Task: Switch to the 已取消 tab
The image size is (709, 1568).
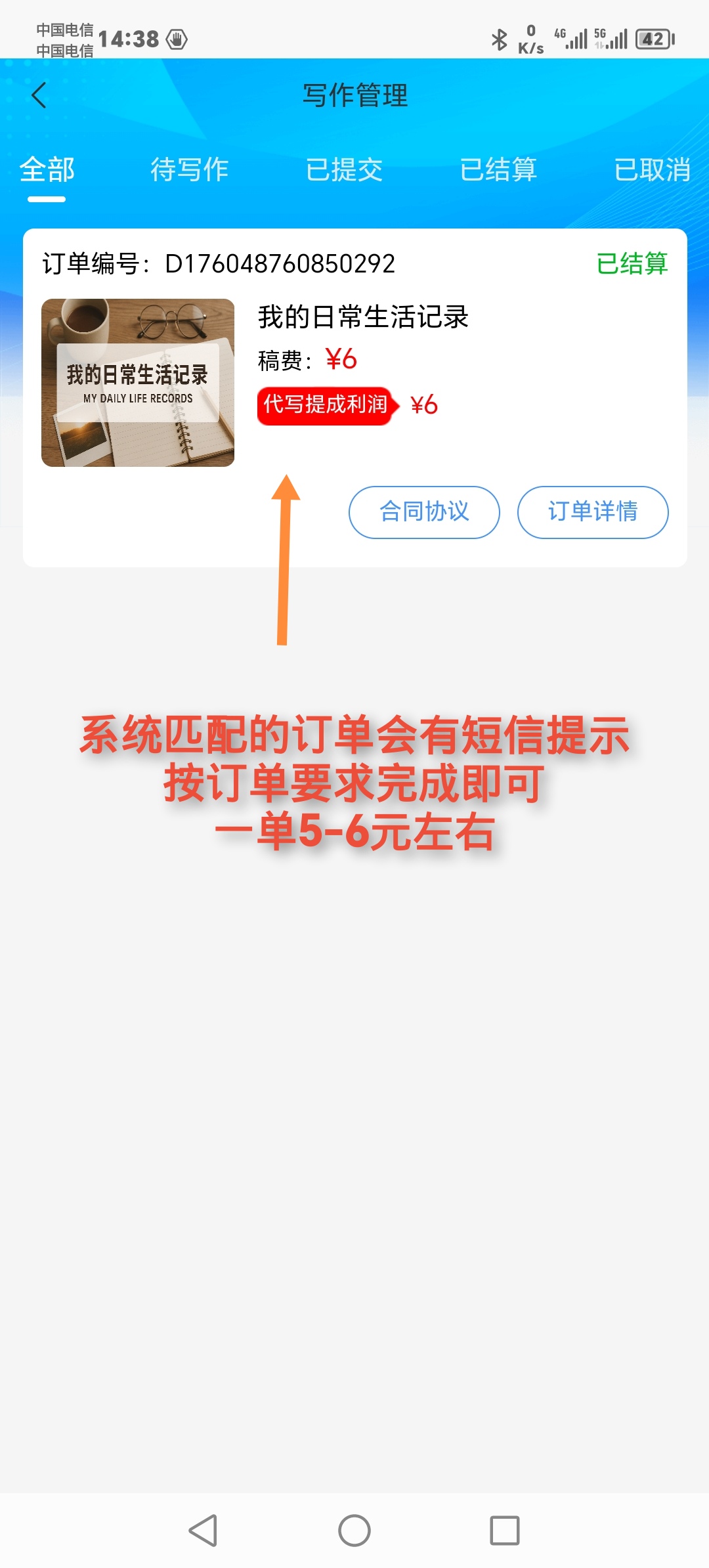Action: [651, 170]
